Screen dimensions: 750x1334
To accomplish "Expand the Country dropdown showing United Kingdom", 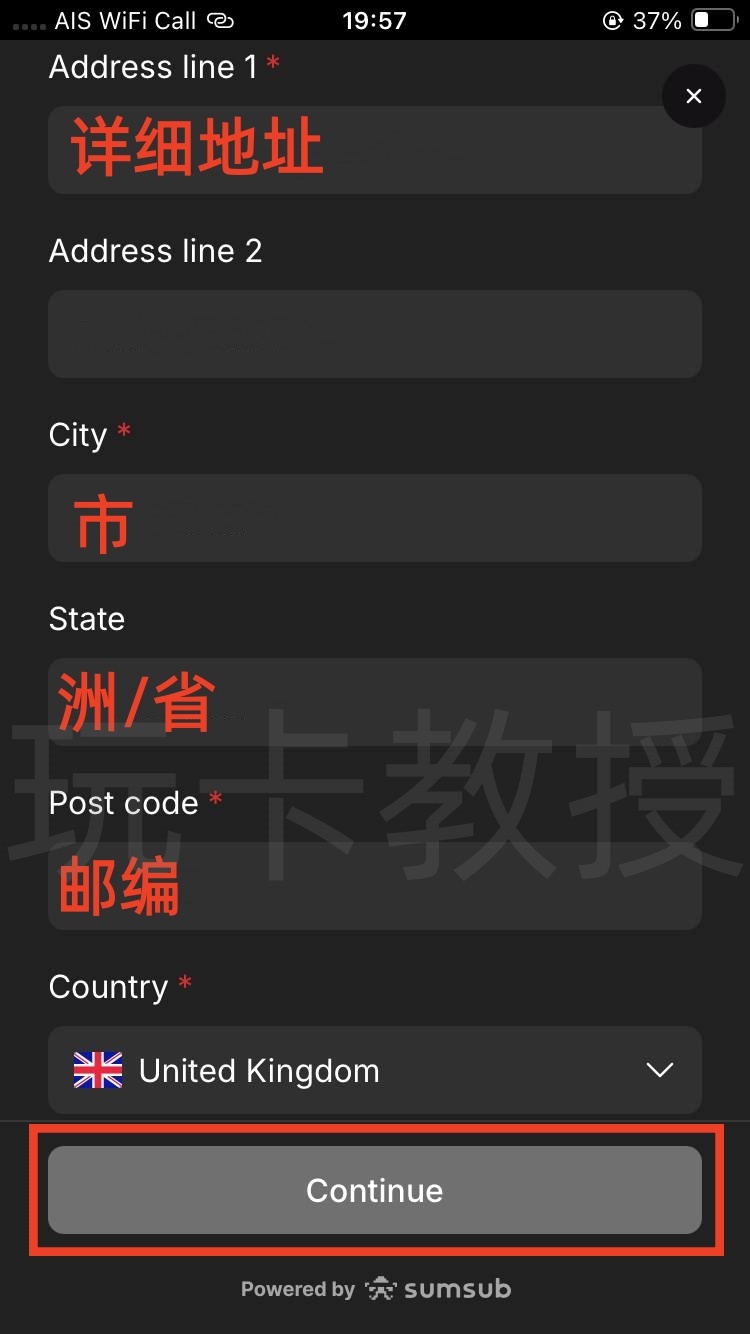I will point(374,1070).
